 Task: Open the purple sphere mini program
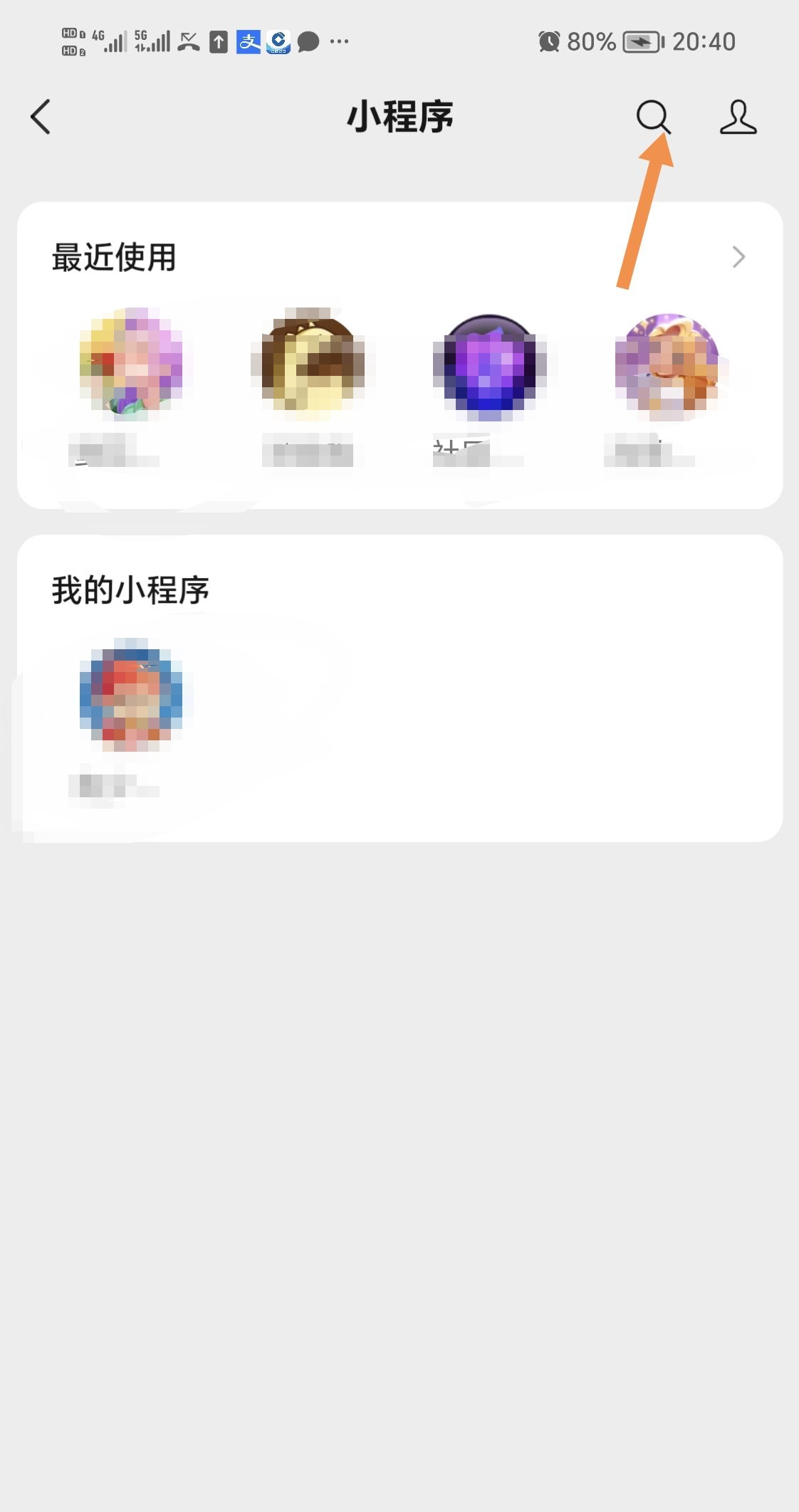pyautogui.click(x=490, y=364)
